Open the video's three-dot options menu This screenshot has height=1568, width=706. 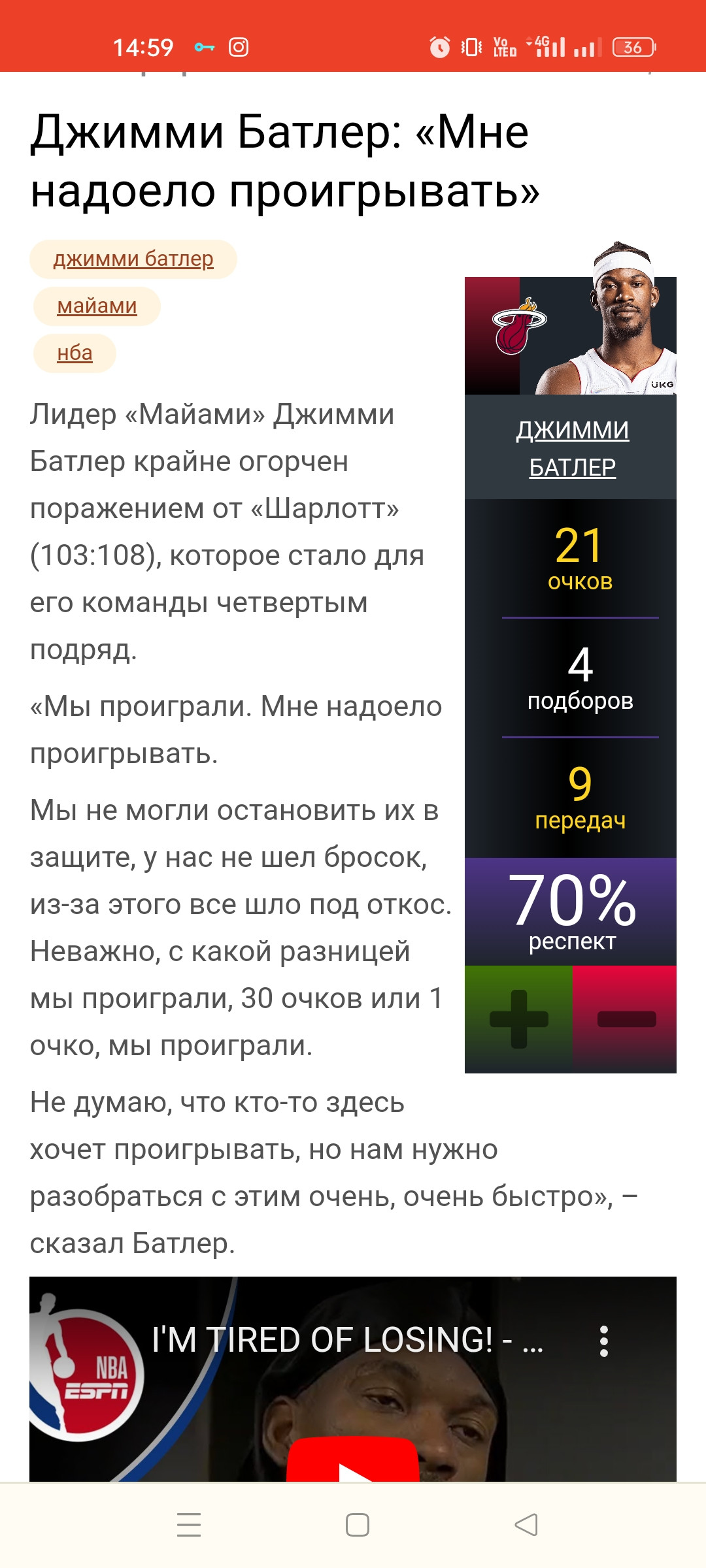[604, 1341]
